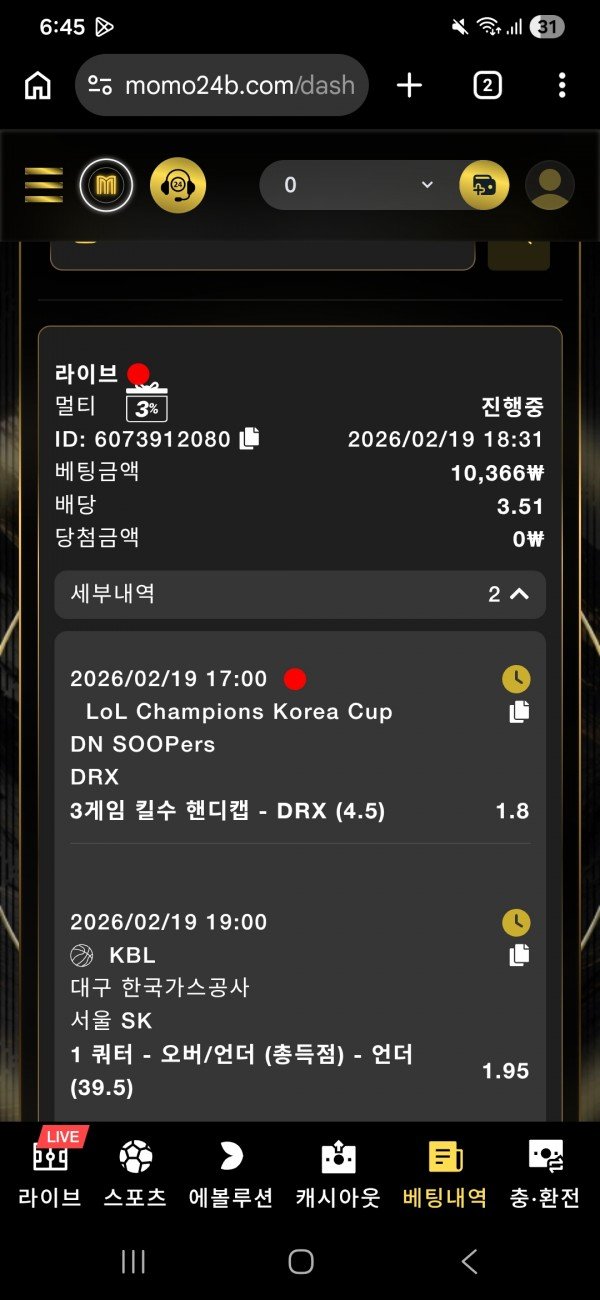Open the user profile avatar
600x1300 pixels.
pyautogui.click(x=549, y=185)
